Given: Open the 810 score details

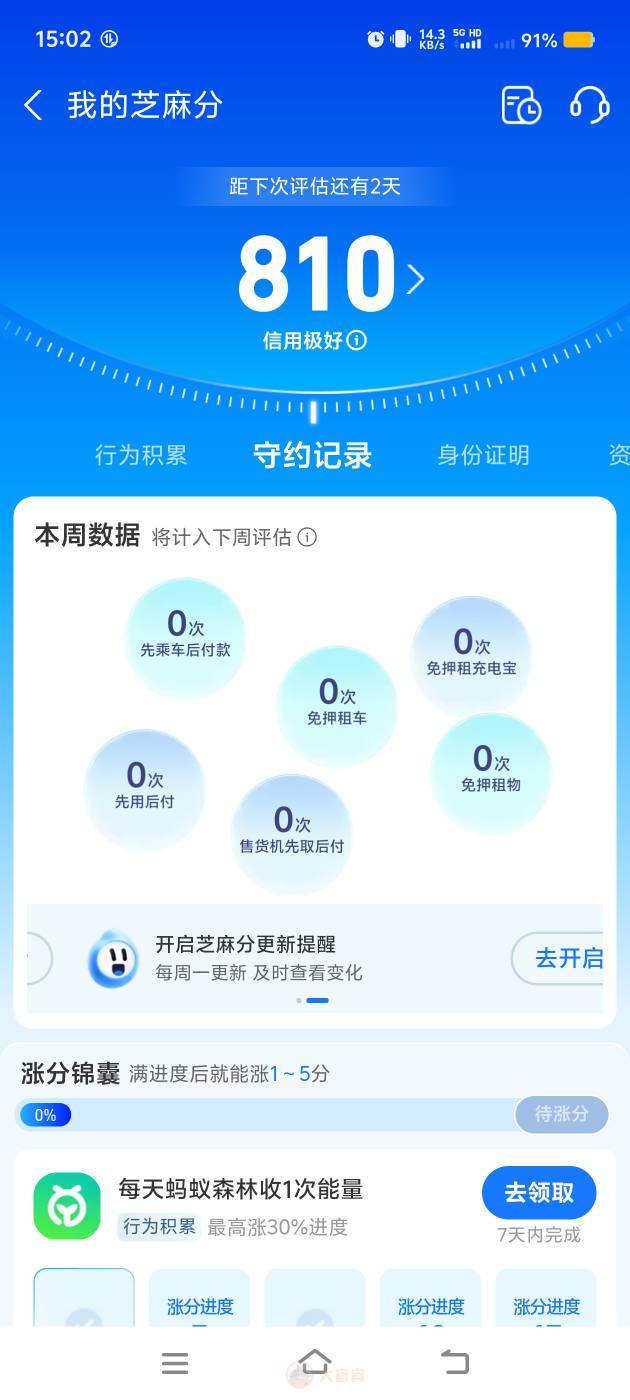Looking at the screenshot, I should tap(330, 277).
